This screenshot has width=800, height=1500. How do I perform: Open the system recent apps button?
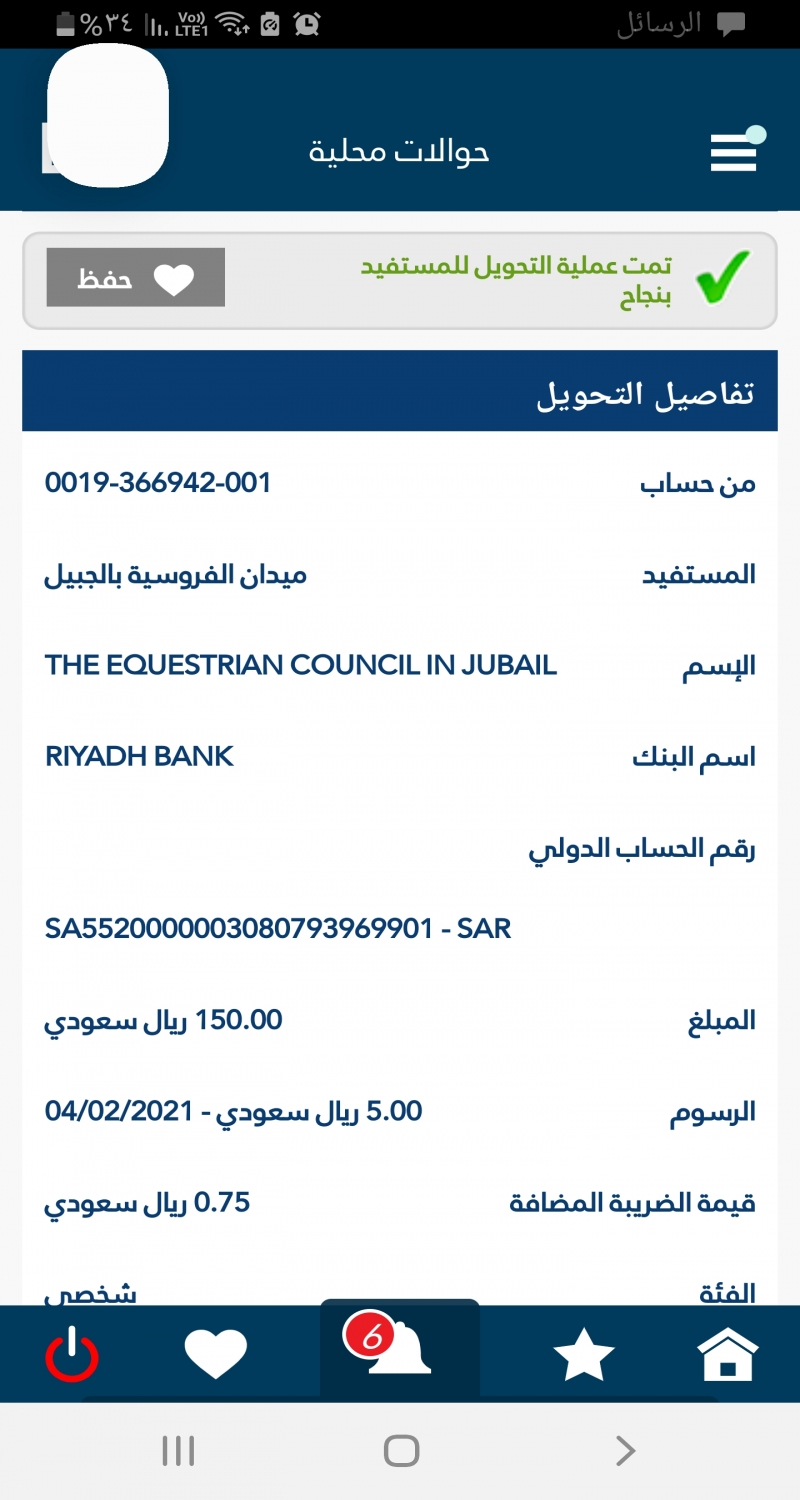pos(178,1450)
